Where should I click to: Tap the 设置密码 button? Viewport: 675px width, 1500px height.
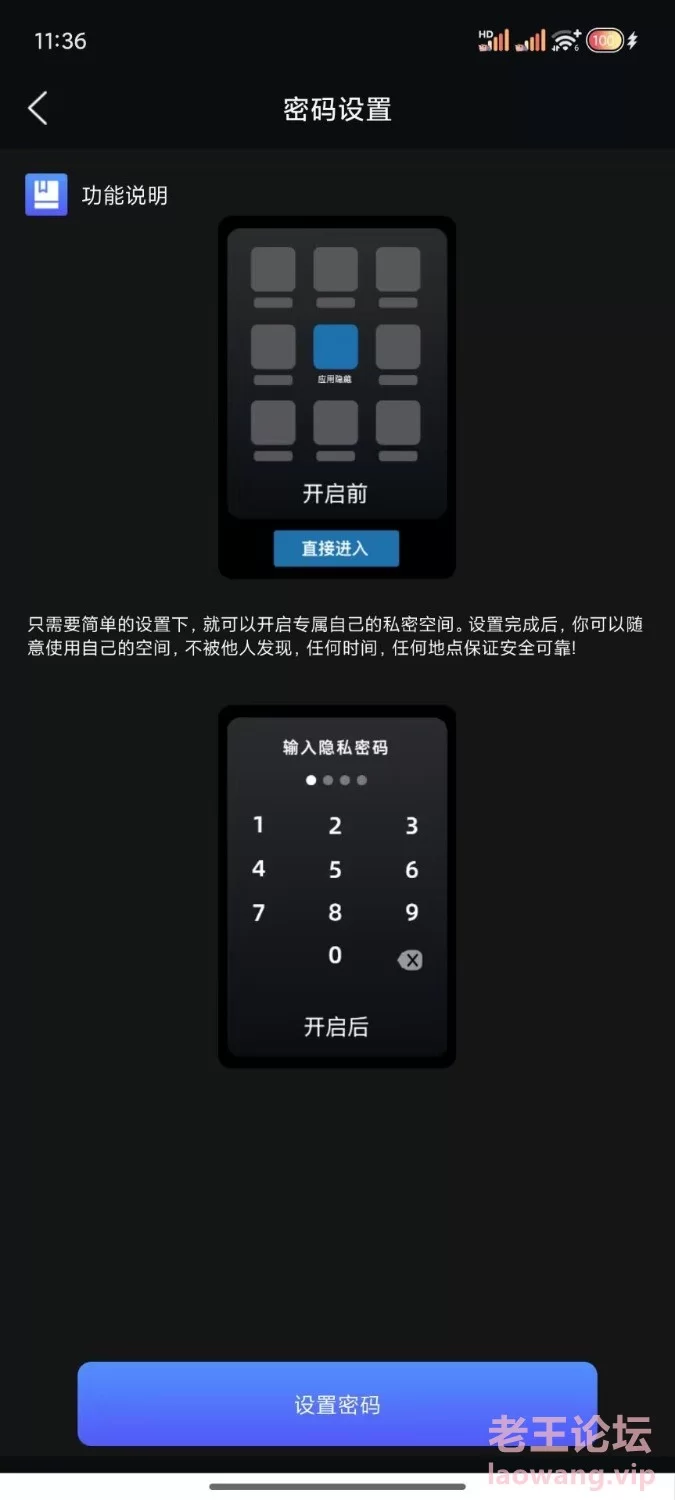tap(337, 1404)
